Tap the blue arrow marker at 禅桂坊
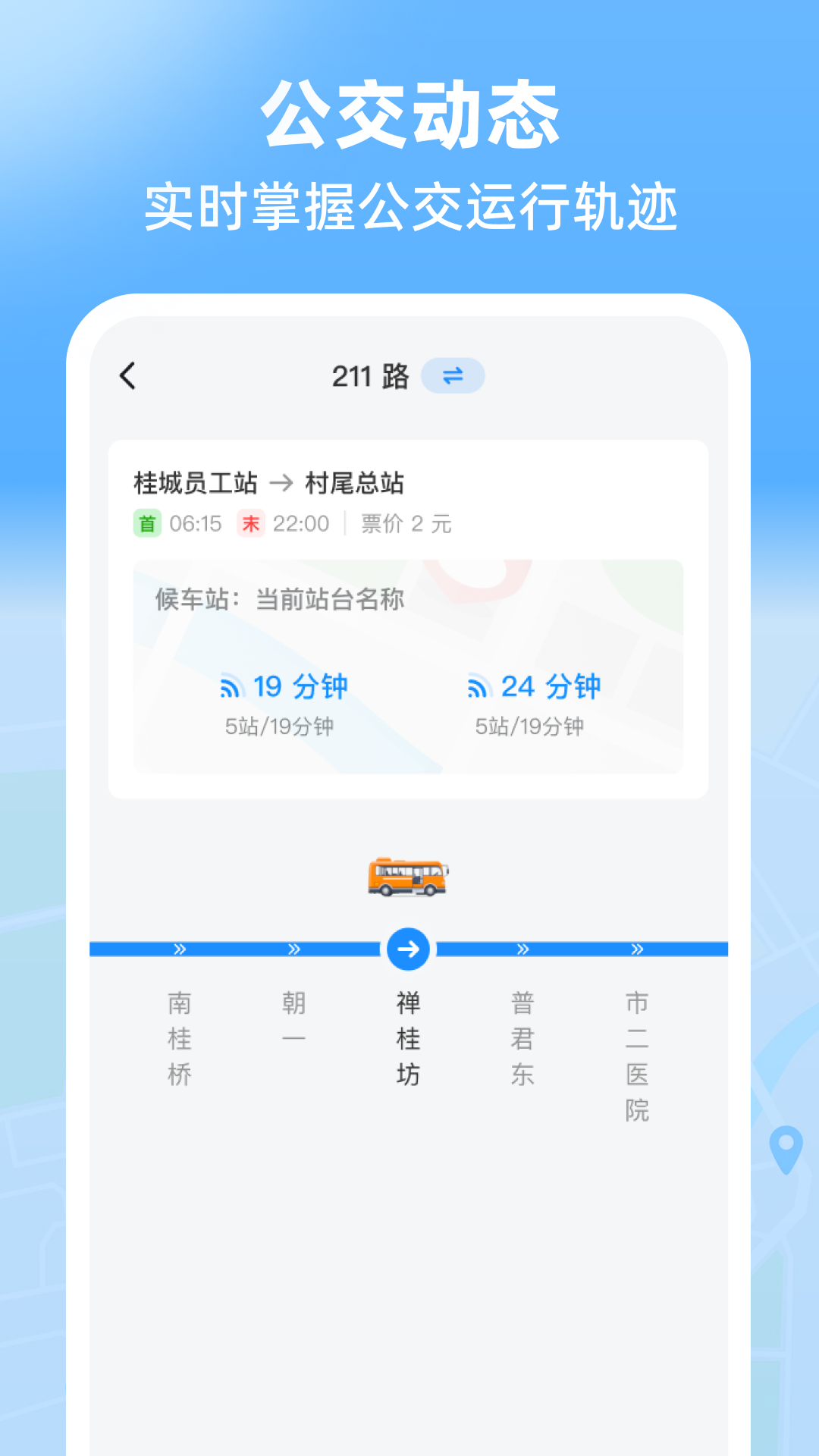This screenshot has height=1456, width=819. (407, 949)
